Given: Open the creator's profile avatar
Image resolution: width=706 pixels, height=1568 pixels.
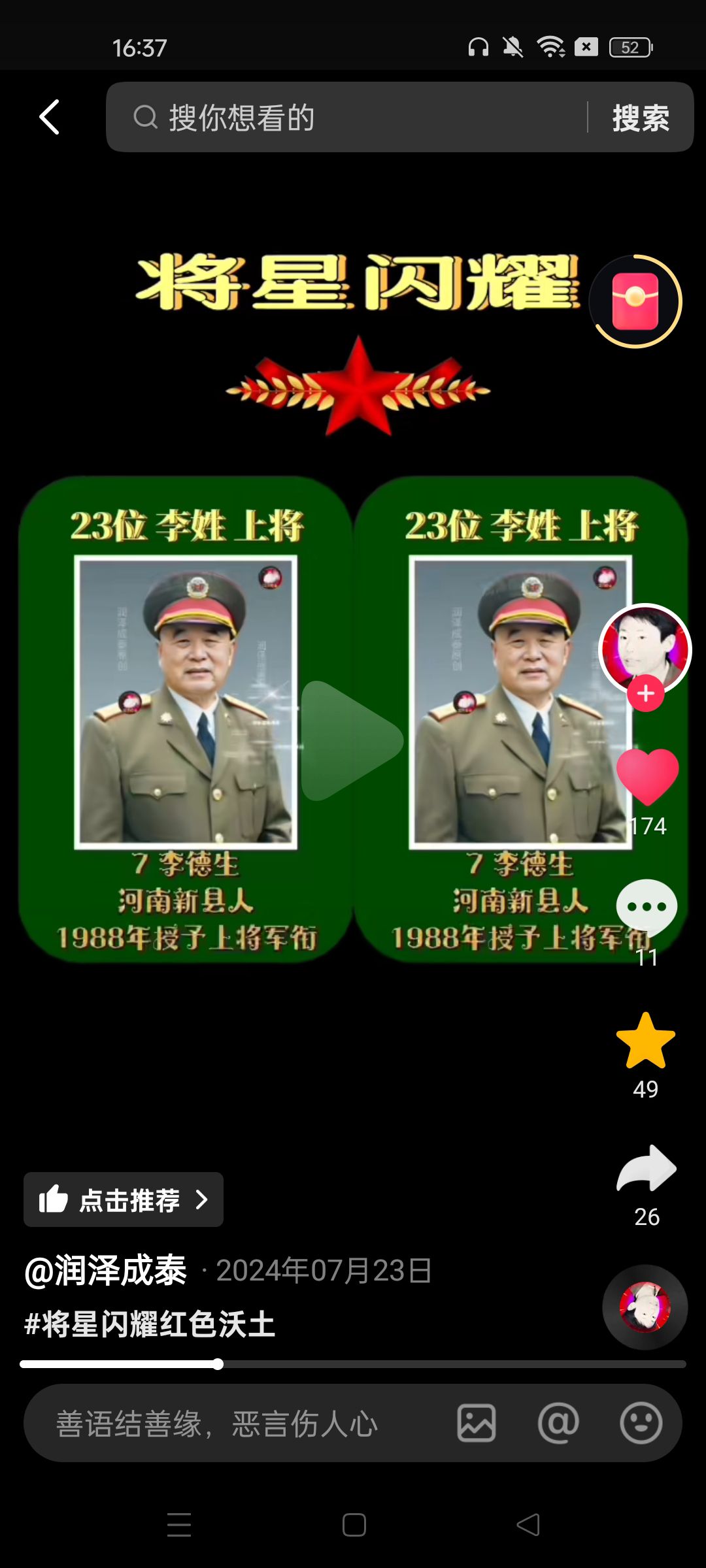Looking at the screenshot, I should [x=645, y=646].
